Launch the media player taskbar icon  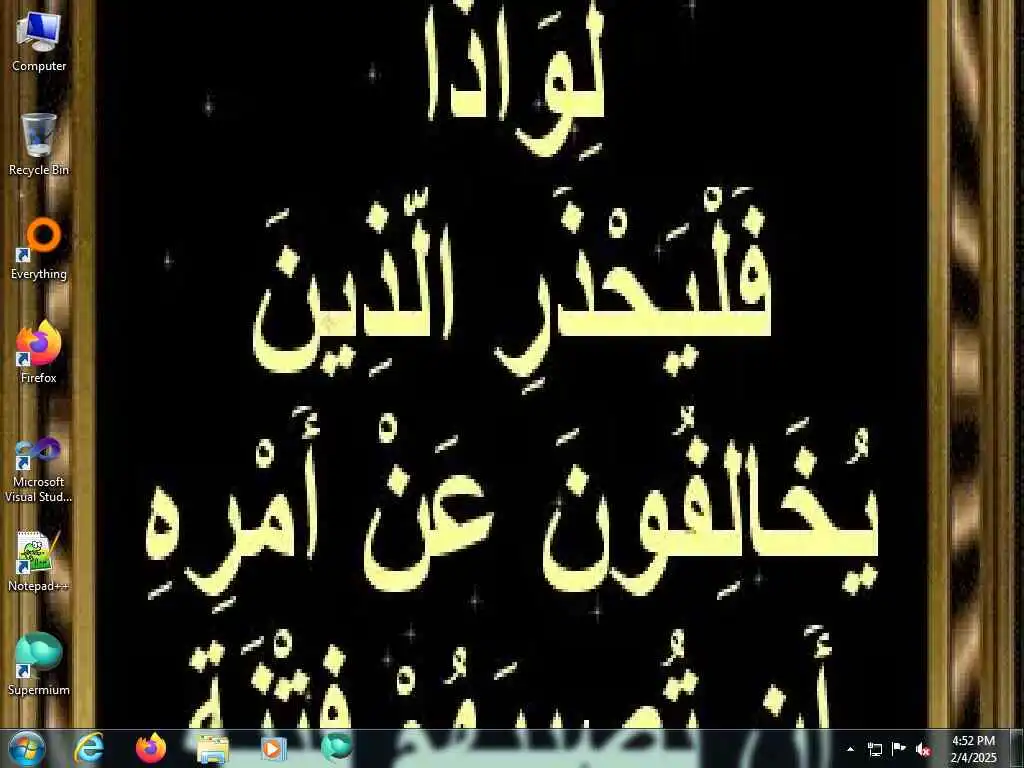tap(273, 748)
